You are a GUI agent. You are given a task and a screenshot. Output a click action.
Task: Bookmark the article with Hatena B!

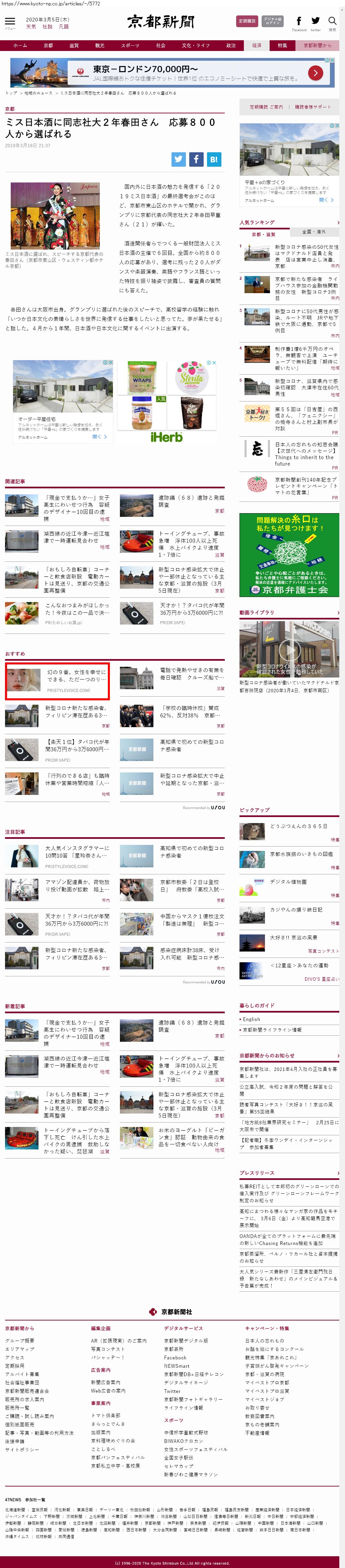pyautogui.click(x=214, y=159)
